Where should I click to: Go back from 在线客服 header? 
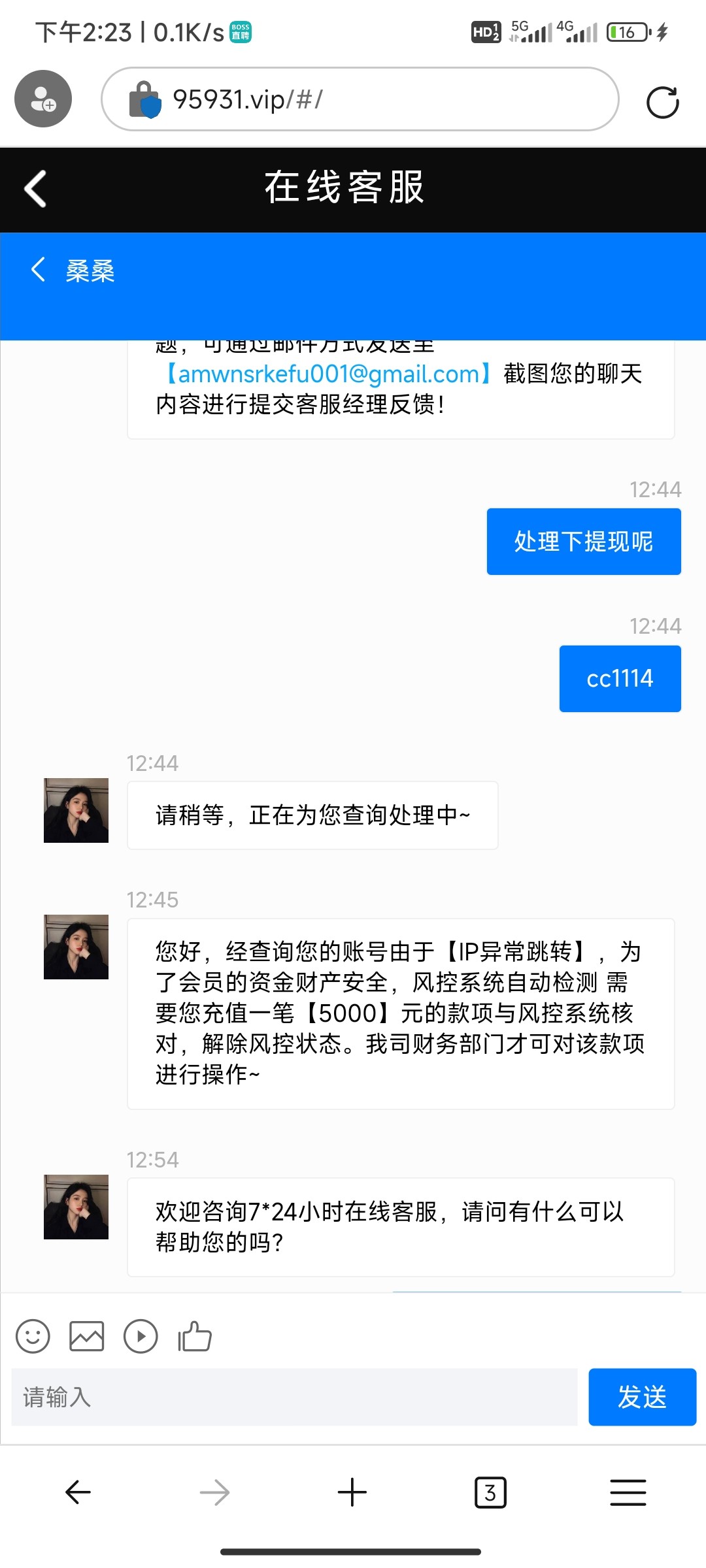click(x=36, y=189)
